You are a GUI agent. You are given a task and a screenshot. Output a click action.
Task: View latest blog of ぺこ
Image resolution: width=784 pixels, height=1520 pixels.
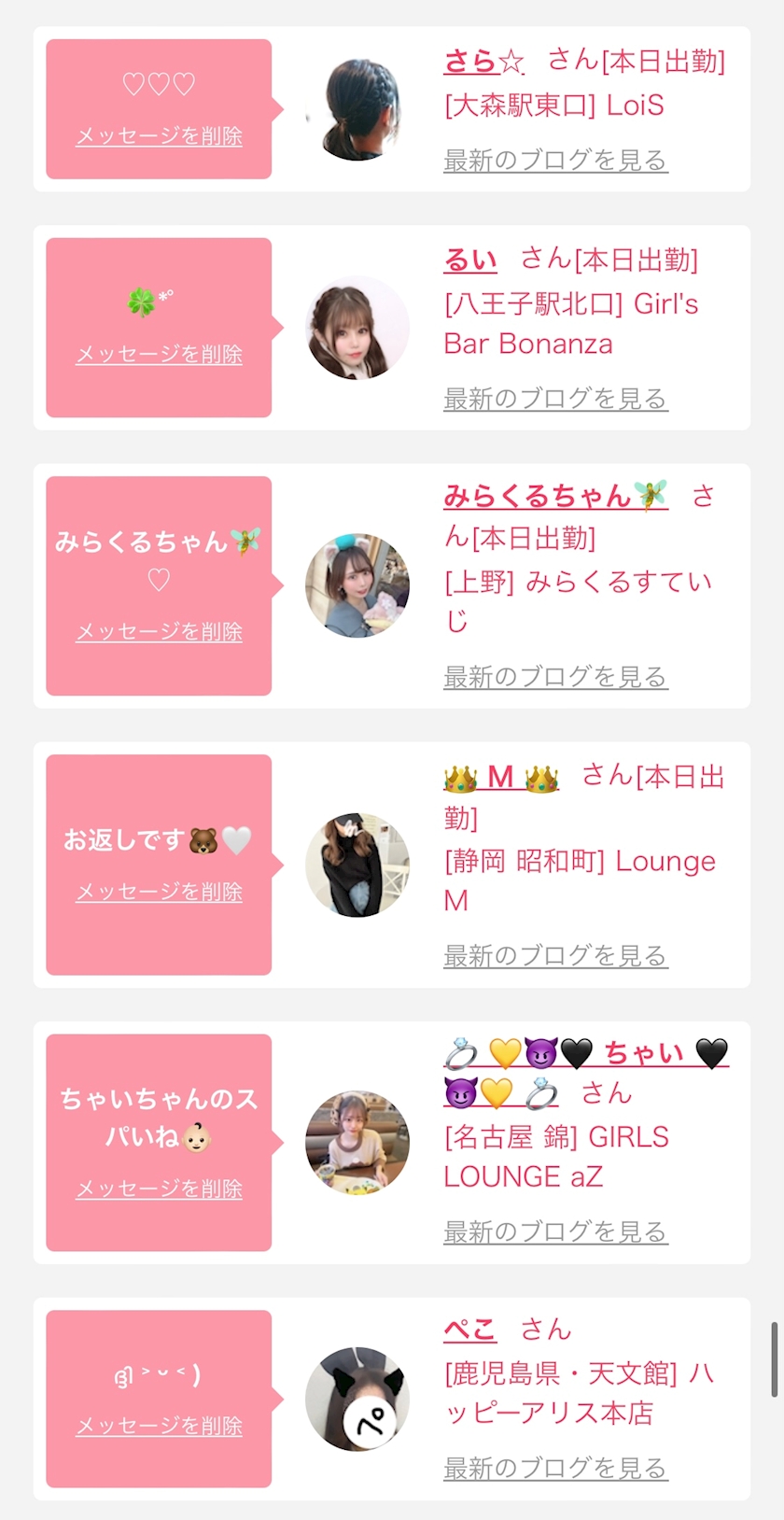coord(555,1469)
